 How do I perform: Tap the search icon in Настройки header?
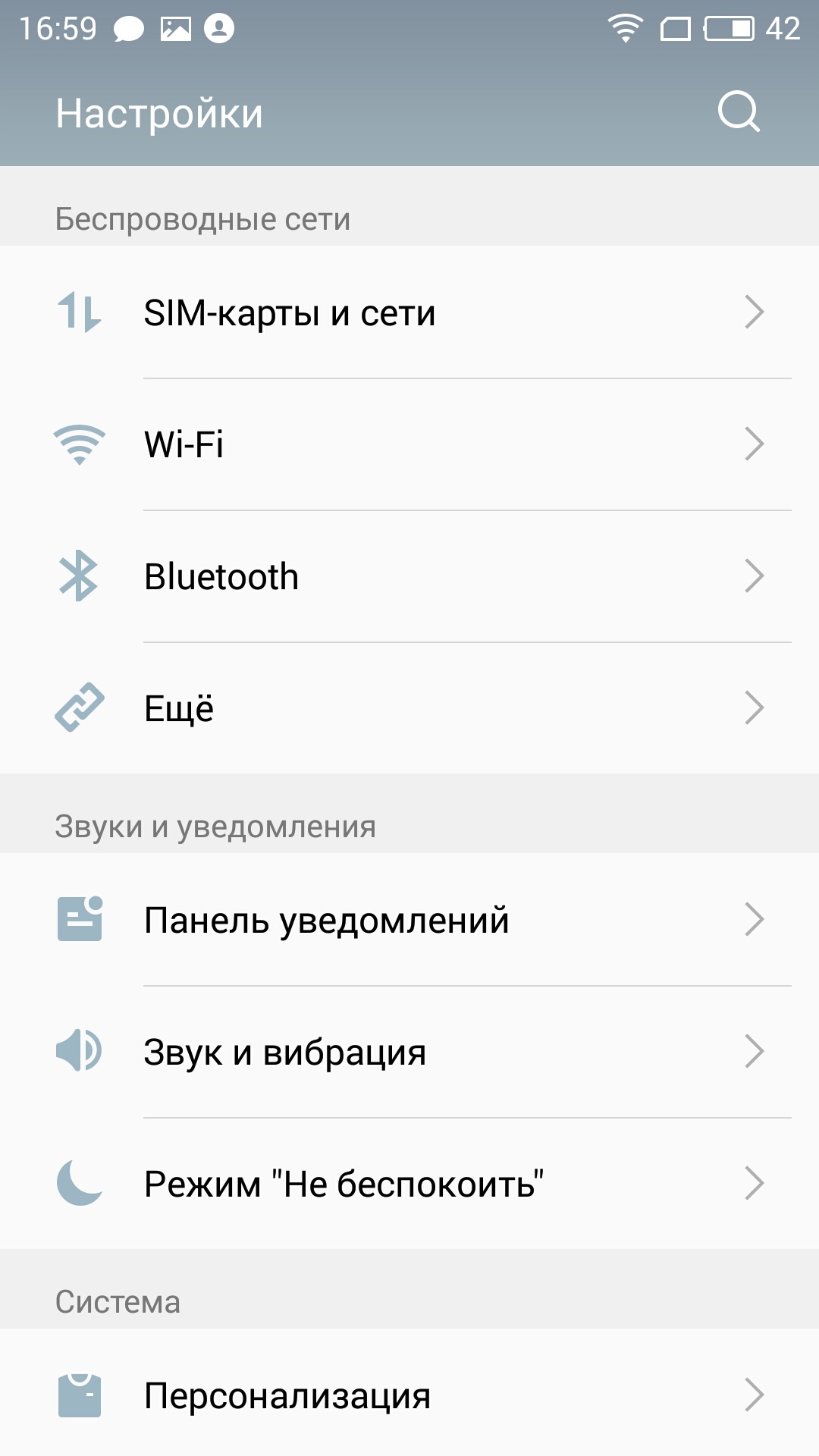click(x=739, y=112)
